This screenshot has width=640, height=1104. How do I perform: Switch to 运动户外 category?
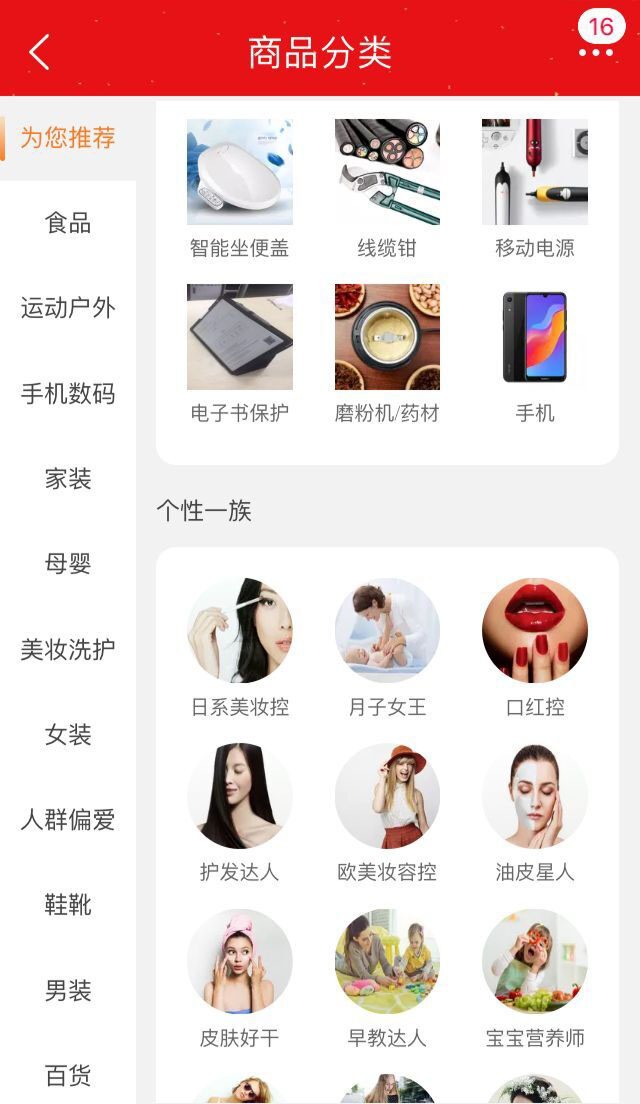(68, 308)
